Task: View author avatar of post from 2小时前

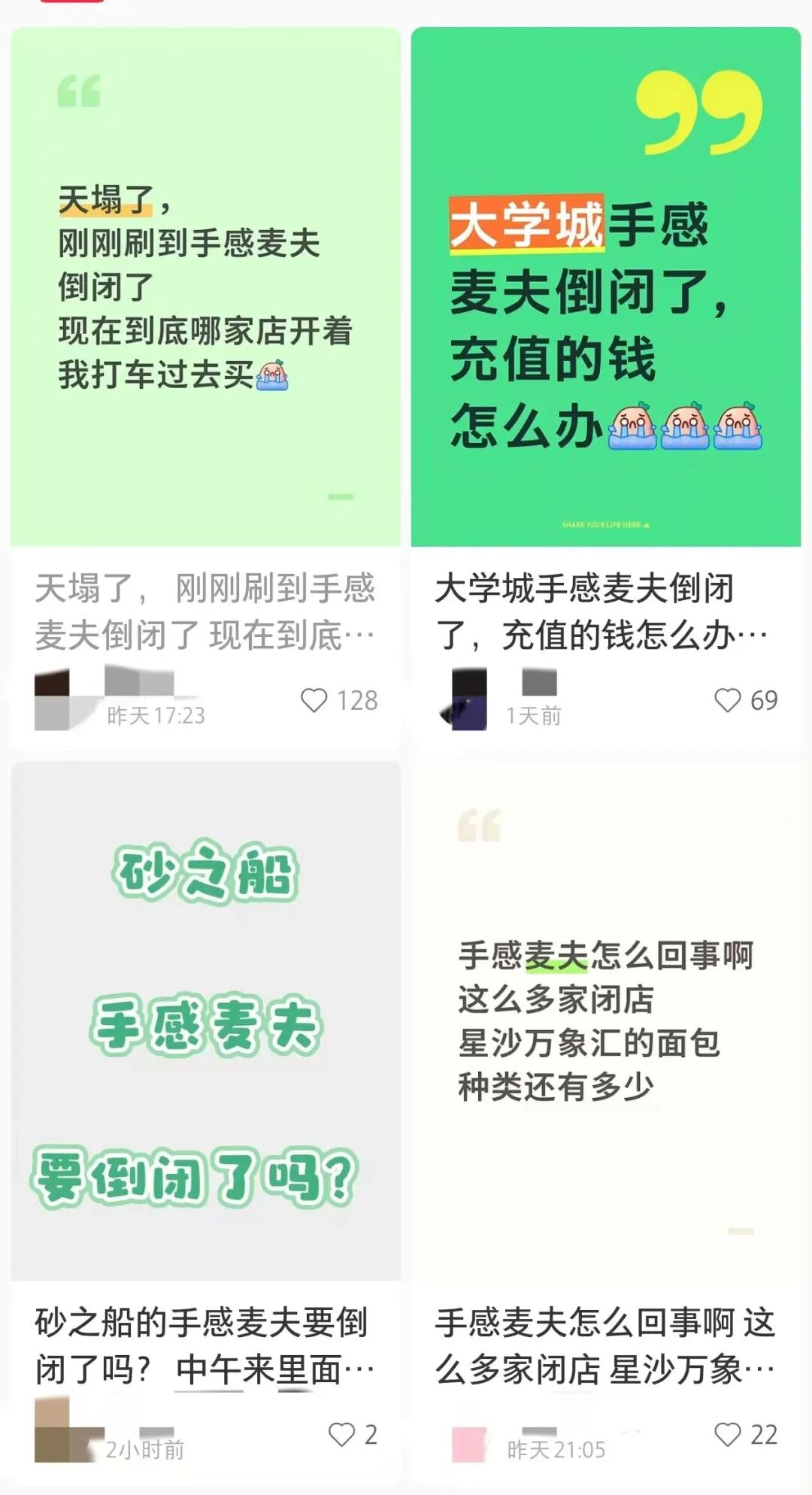Action: coord(53,1434)
